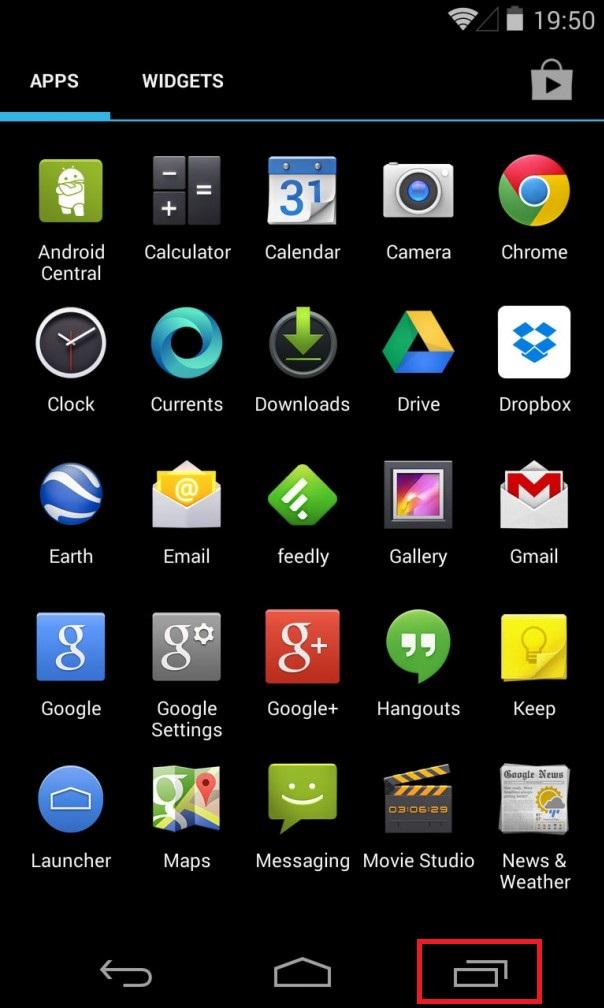Switch to the Widgets tab
Screen dimensions: 604x1008
pos(182,82)
